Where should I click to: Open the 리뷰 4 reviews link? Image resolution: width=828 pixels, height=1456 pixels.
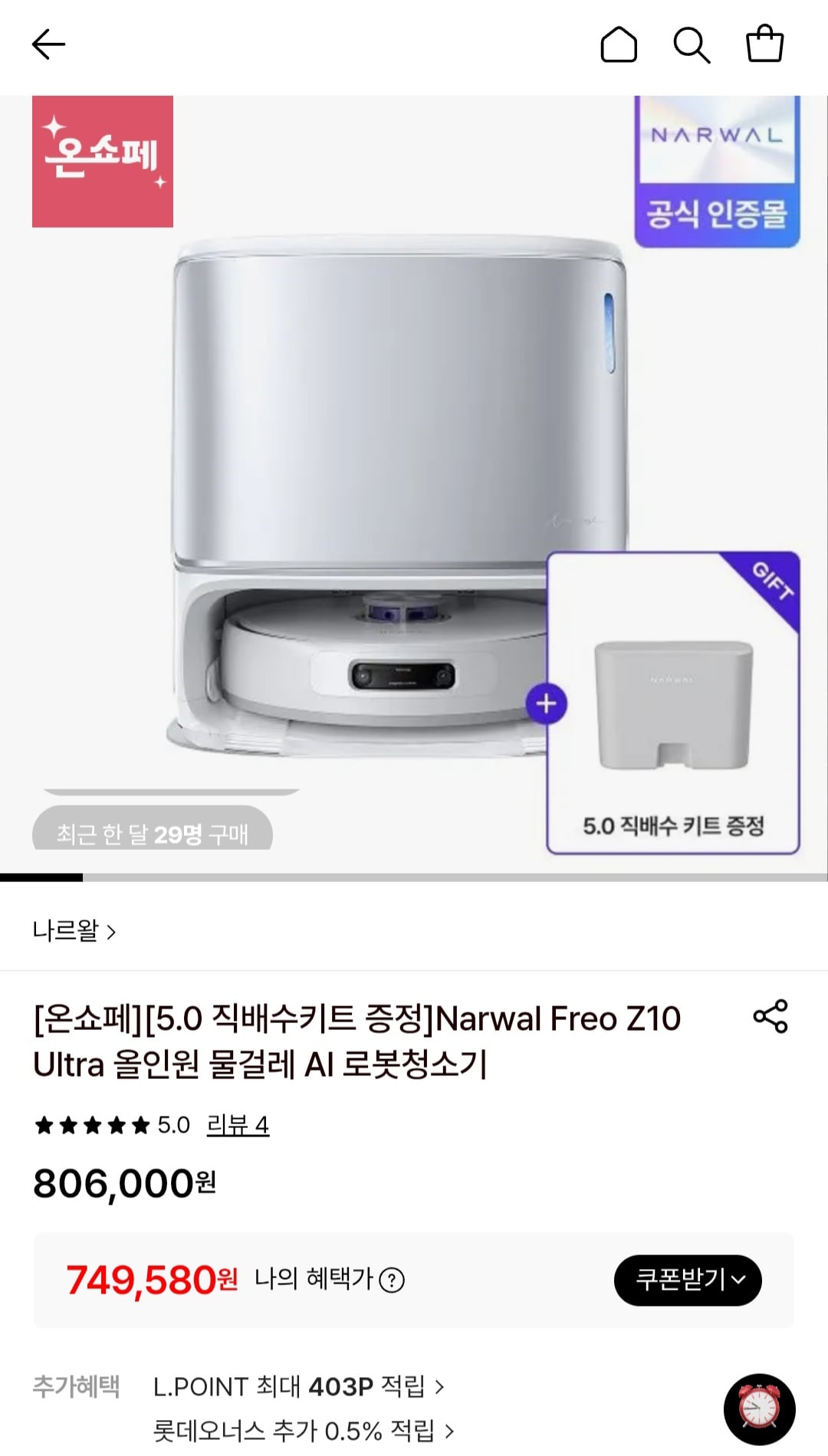click(239, 1126)
